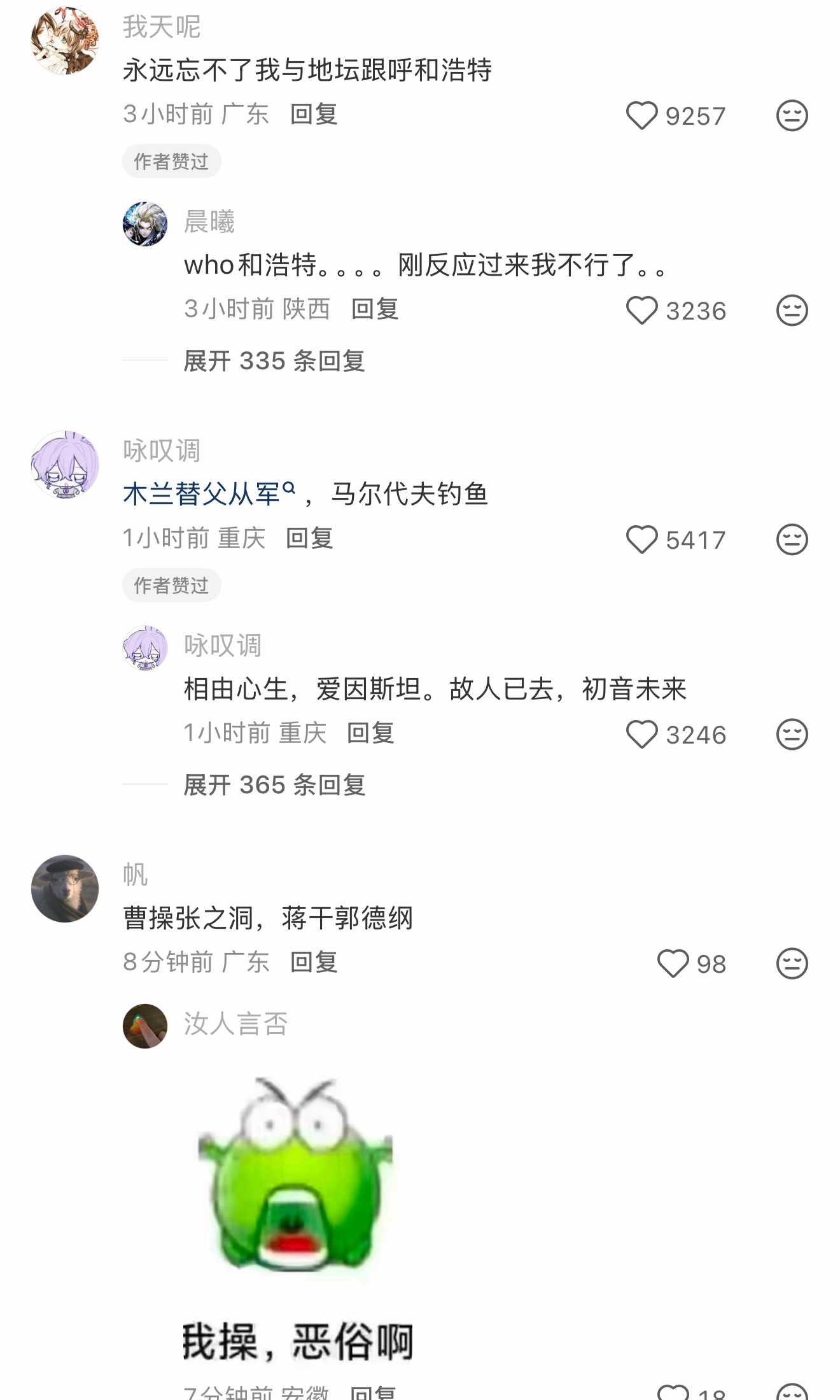Expand 335 replies under 晨曦's comment
Image resolution: width=840 pixels, height=1400 pixels.
[274, 360]
